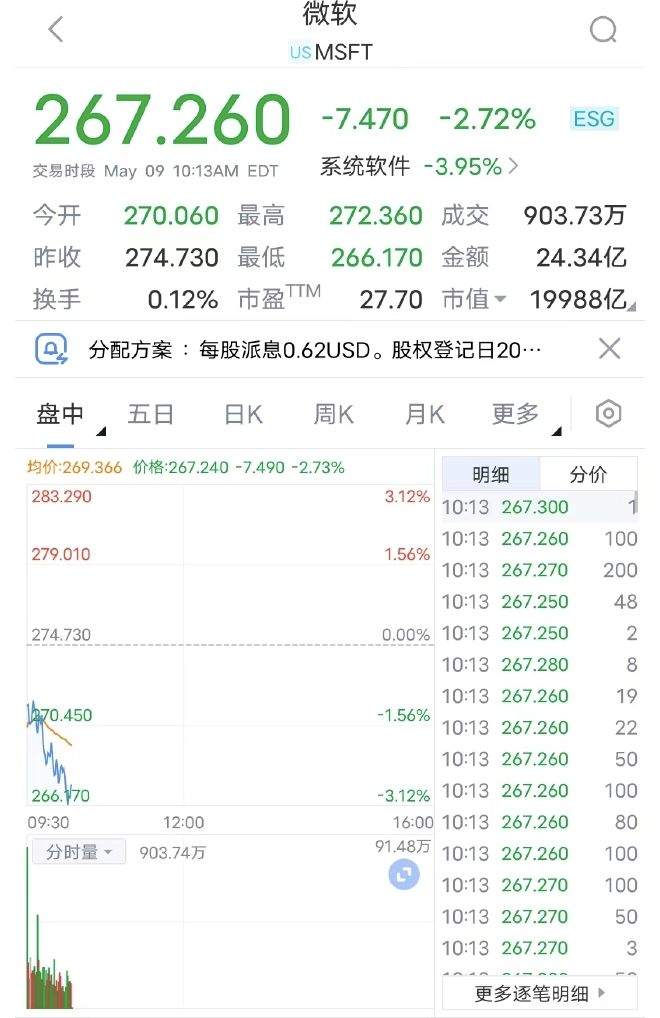Switch to the 五日 chart tab
This screenshot has width=660, height=1018.
click(x=151, y=414)
